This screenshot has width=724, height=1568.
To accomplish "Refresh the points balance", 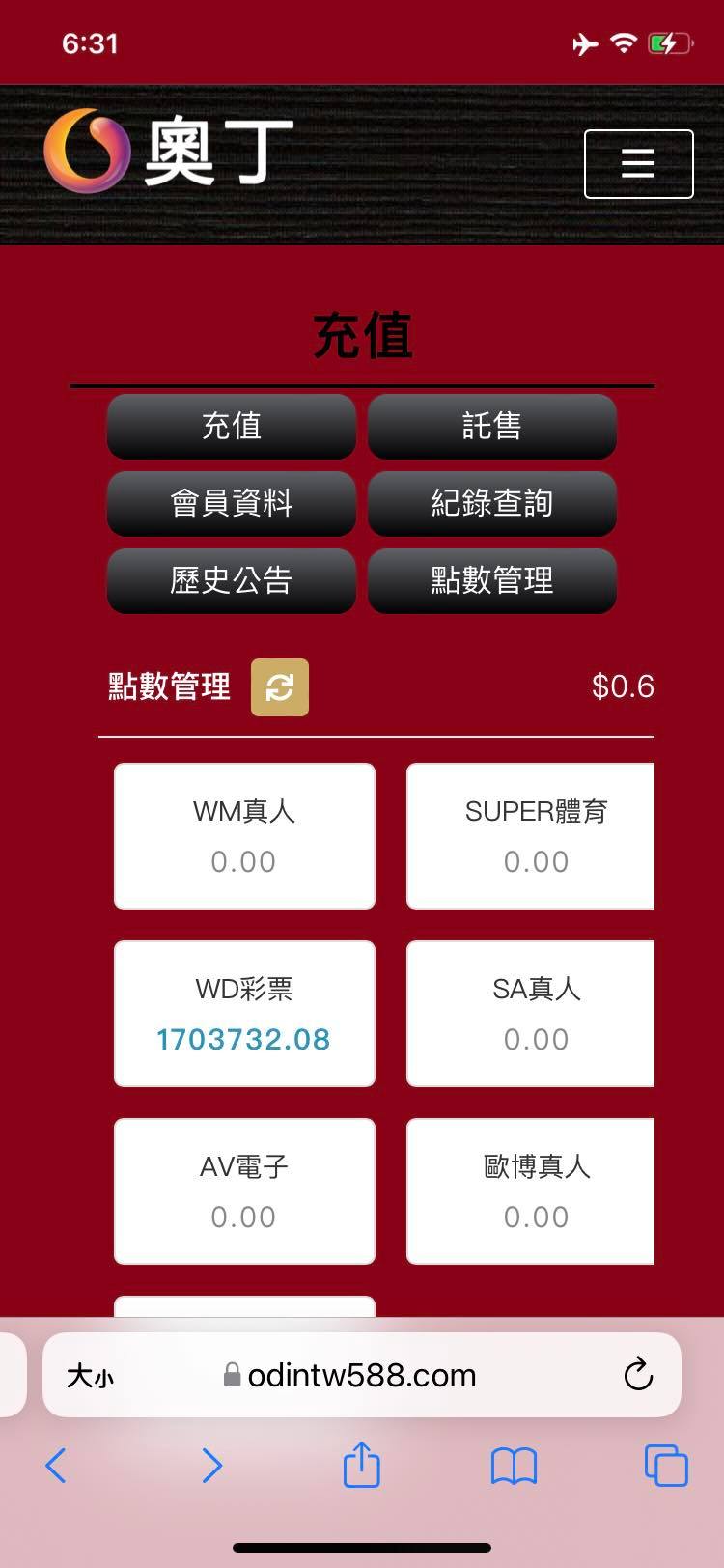I will 280,687.
